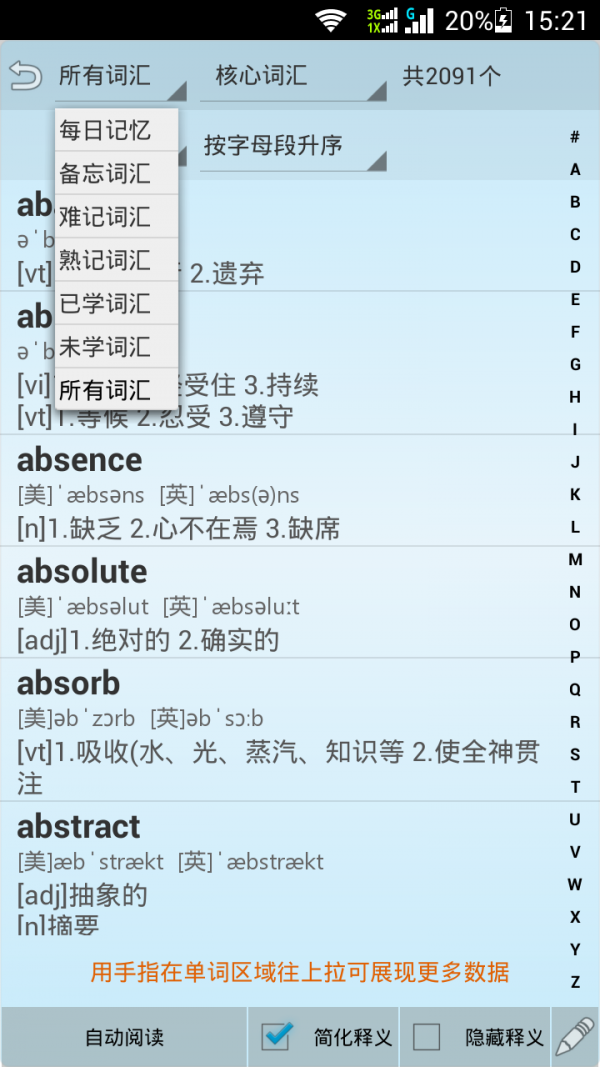This screenshot has height=1067, width=600.
Task: Select 每日记忆 from the dropdown list
Action: [x=116, y=130]
